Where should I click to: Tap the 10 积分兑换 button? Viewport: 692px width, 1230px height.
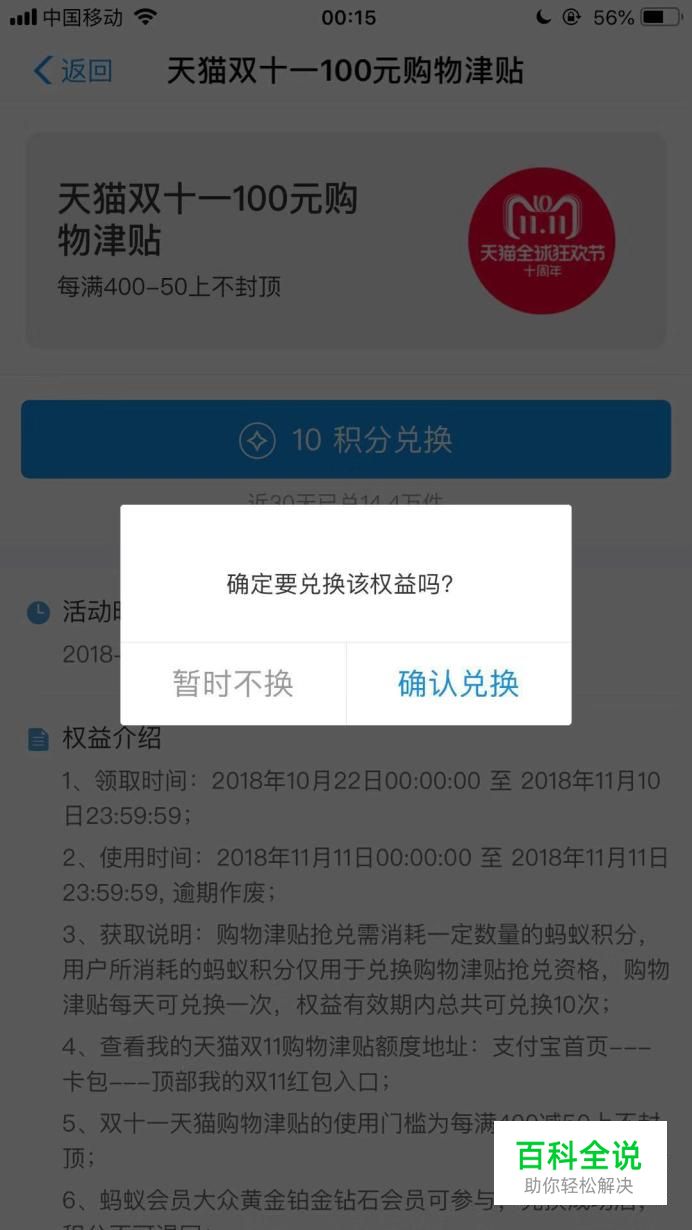[346, 440]
